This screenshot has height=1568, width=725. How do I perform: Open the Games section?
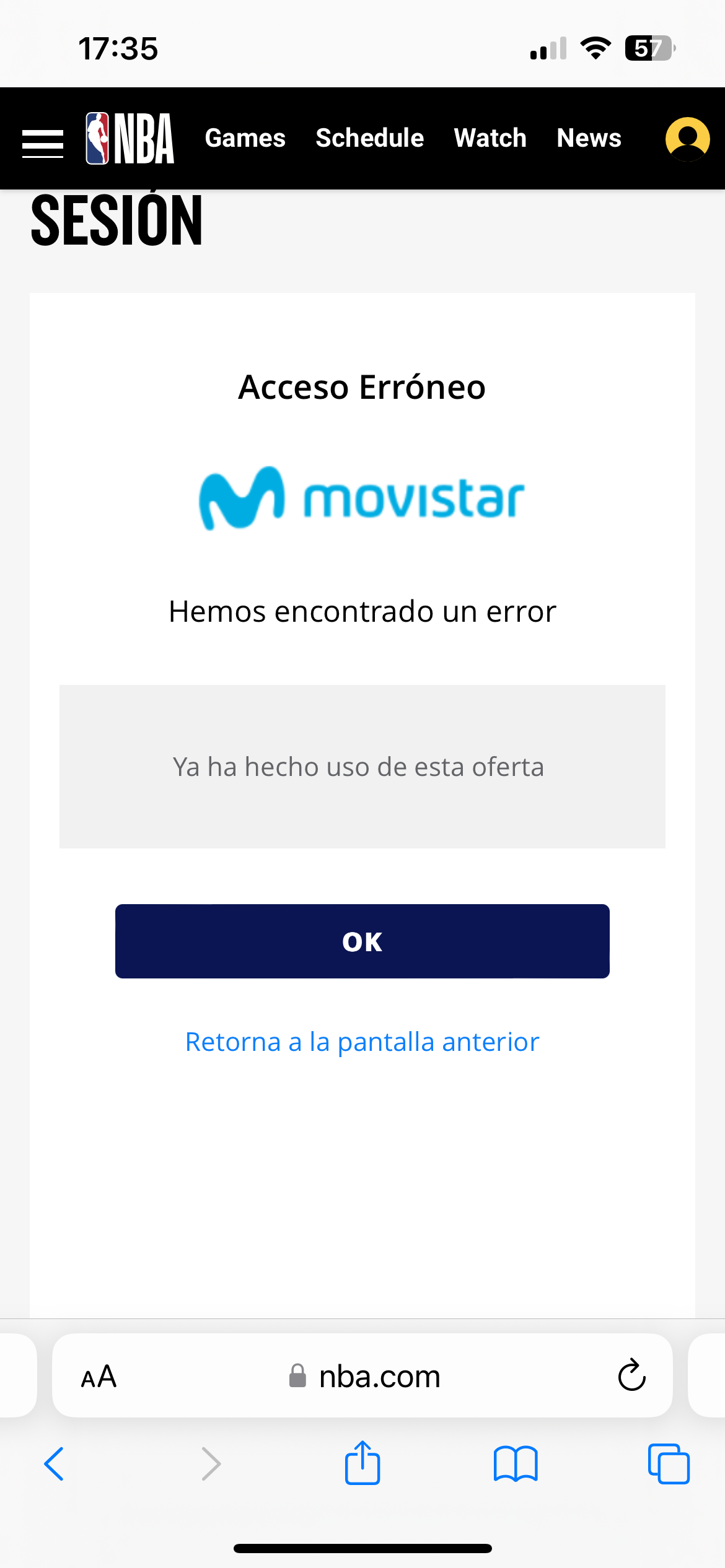(245, 138)
